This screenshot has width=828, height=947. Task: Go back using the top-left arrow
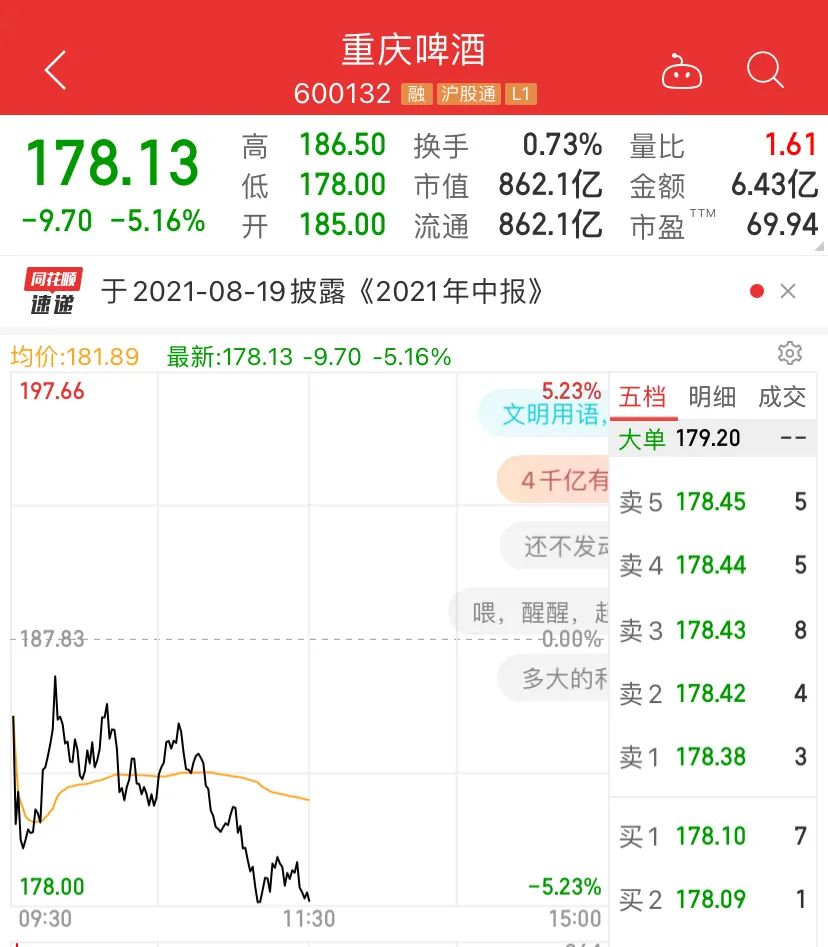(56, 71)
